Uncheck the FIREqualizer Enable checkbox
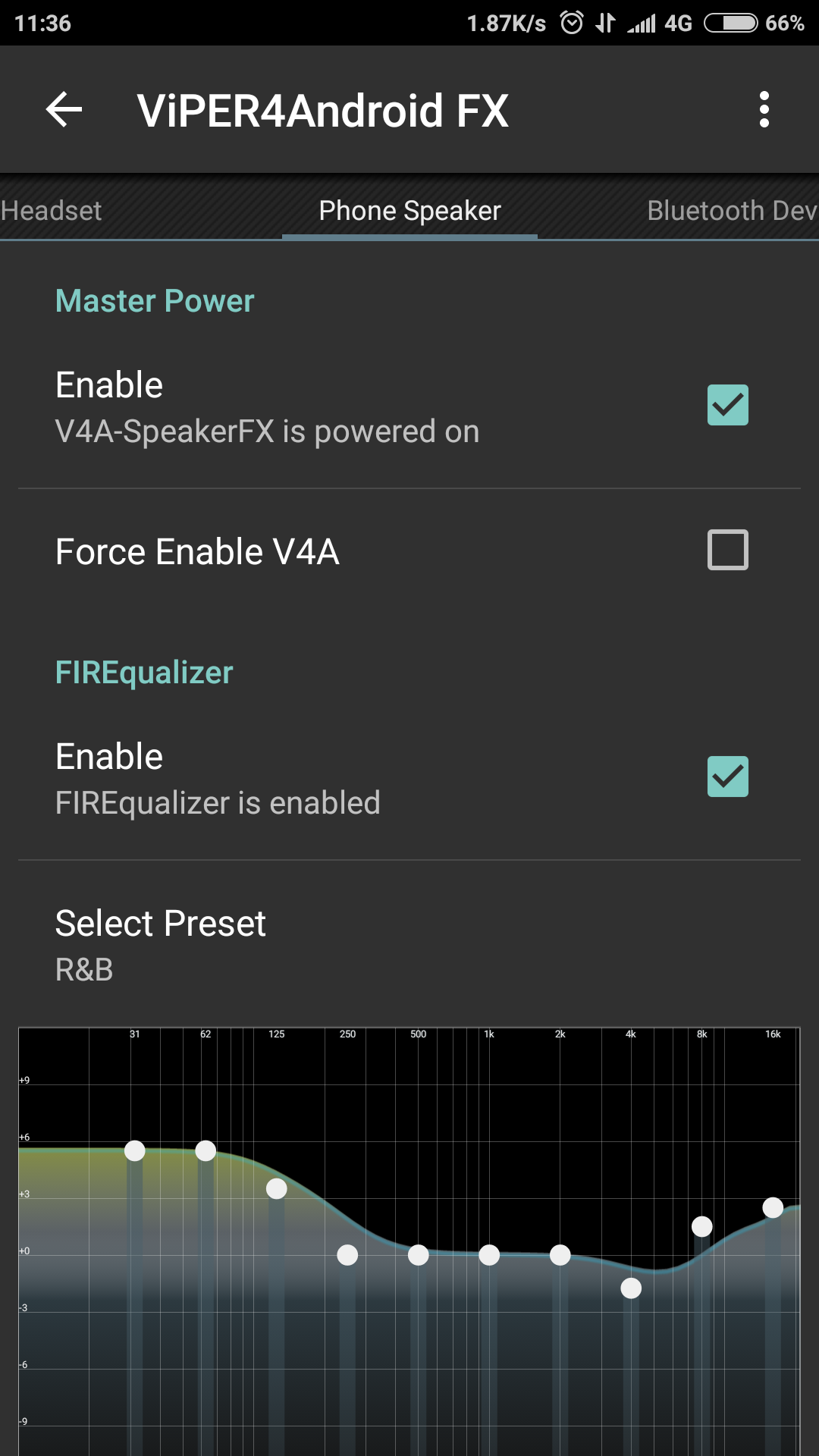The height and width of the screenshot is (1456, 819). point(726,776)
